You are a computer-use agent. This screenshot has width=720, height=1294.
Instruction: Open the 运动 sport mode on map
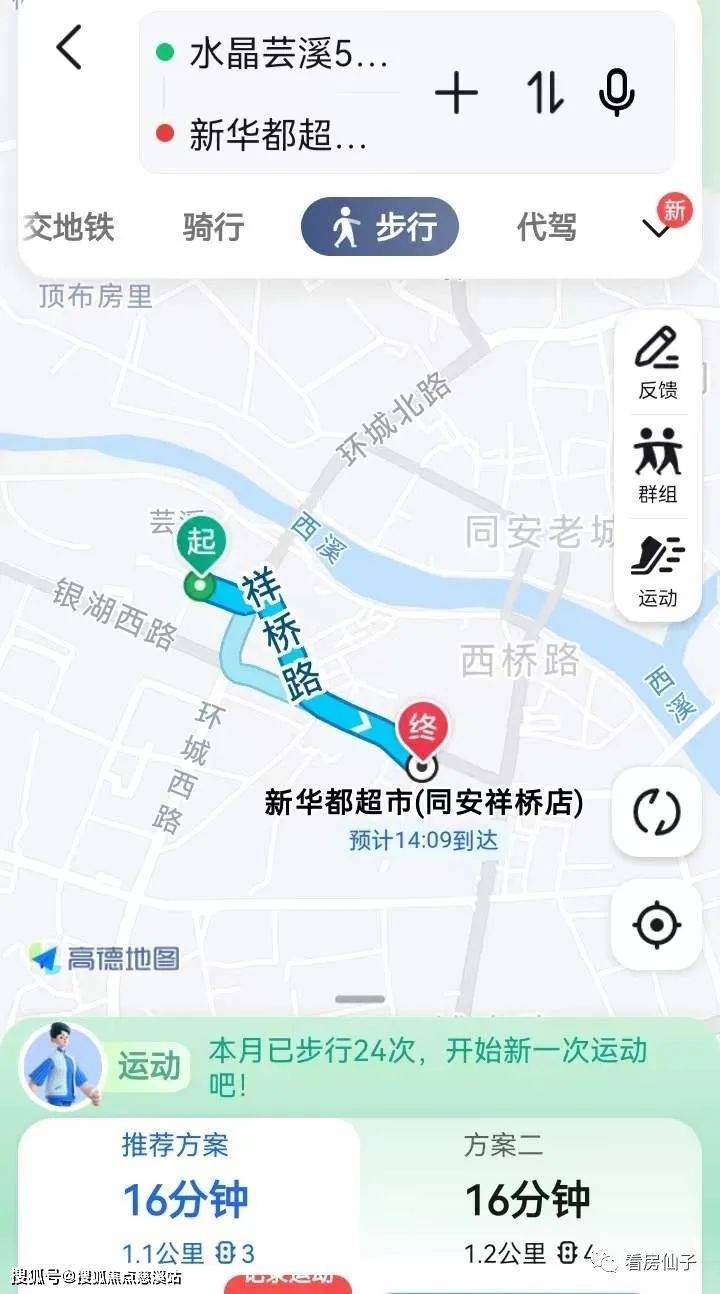click(657, 571)
